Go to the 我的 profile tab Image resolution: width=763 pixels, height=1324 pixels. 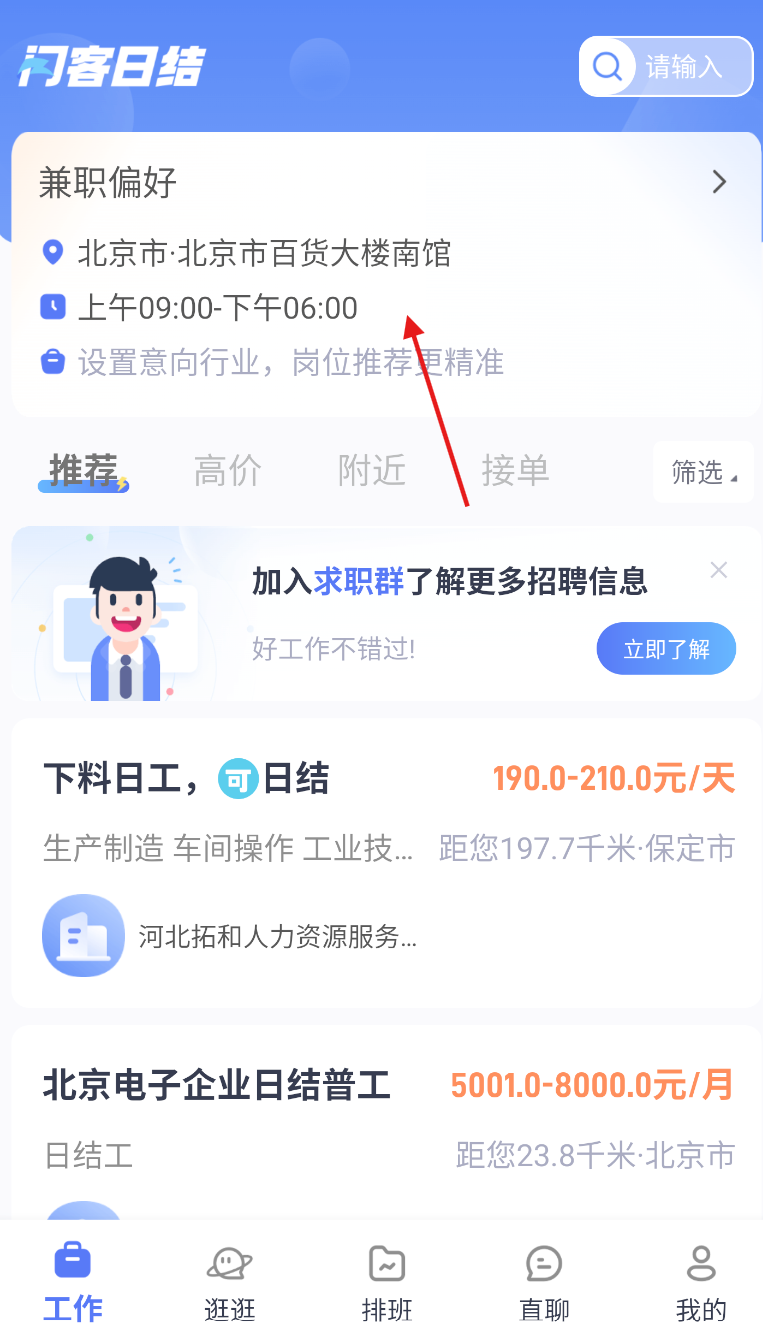pos(701,1282)
